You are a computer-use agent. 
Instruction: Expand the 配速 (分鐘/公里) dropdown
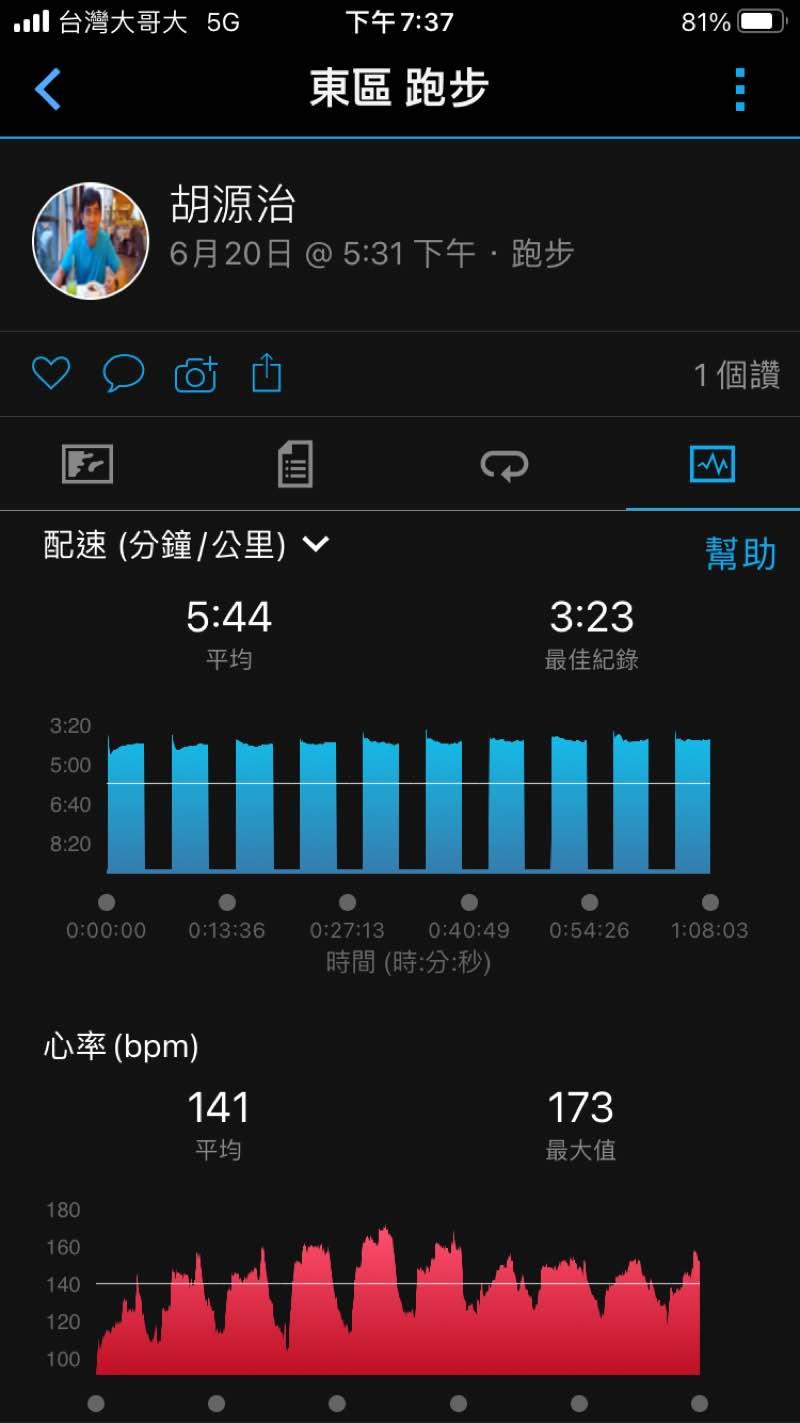(x=187, y=545)
